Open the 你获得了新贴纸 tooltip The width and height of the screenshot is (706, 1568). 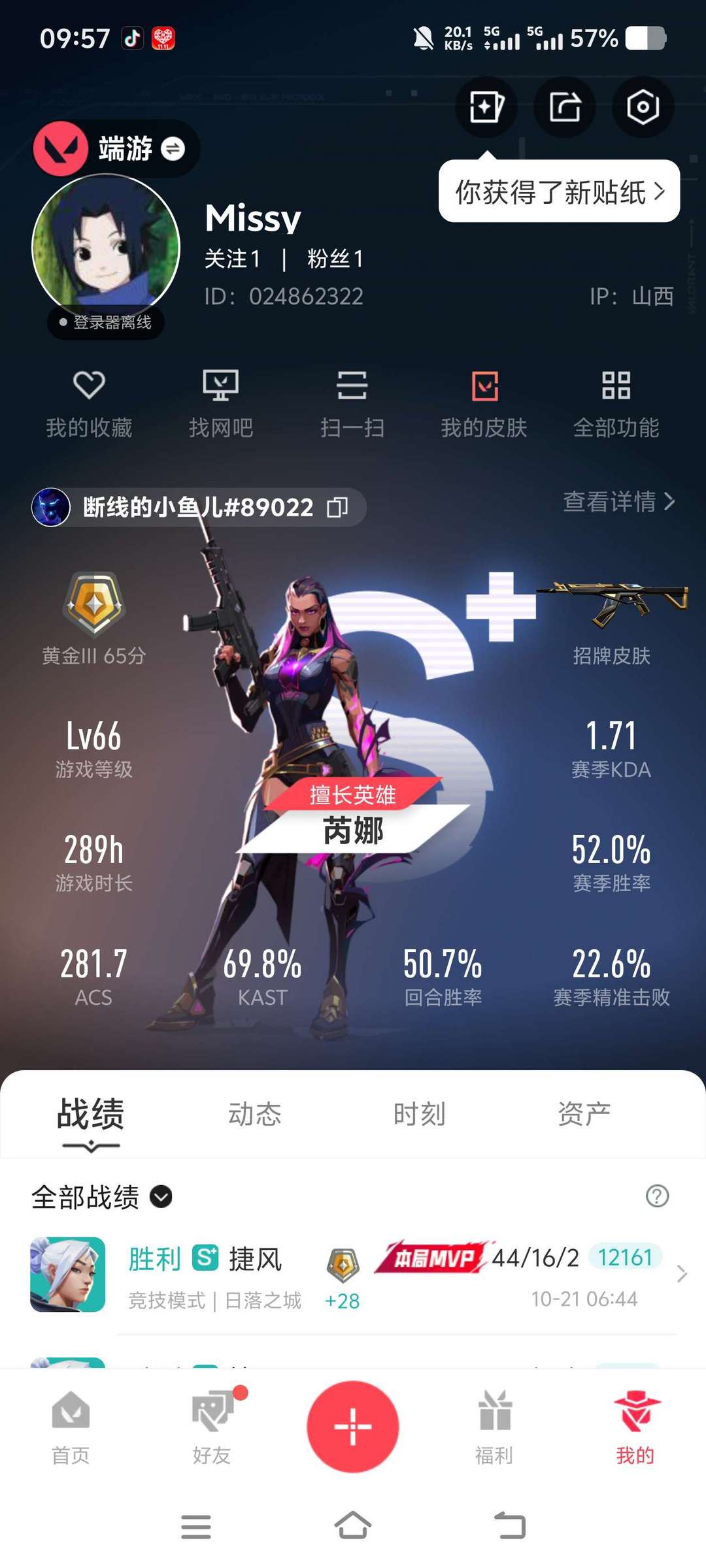pos(560,191)
